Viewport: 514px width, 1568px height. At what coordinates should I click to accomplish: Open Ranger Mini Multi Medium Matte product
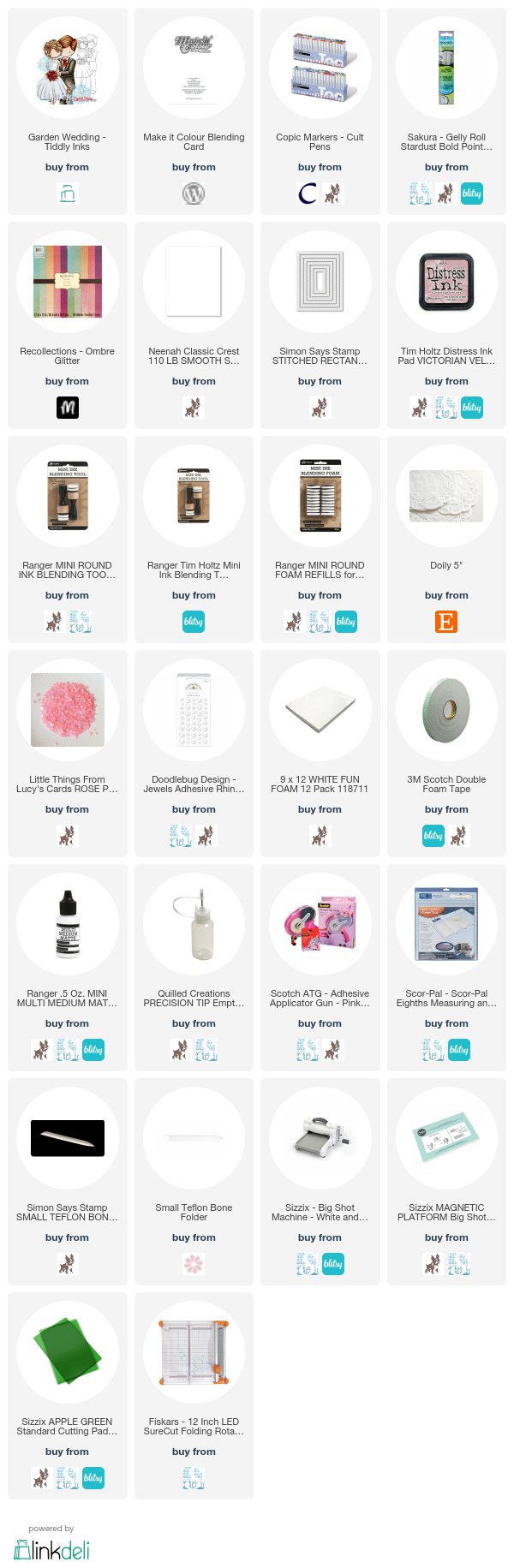pyautogui.click(x=67, y=925)
